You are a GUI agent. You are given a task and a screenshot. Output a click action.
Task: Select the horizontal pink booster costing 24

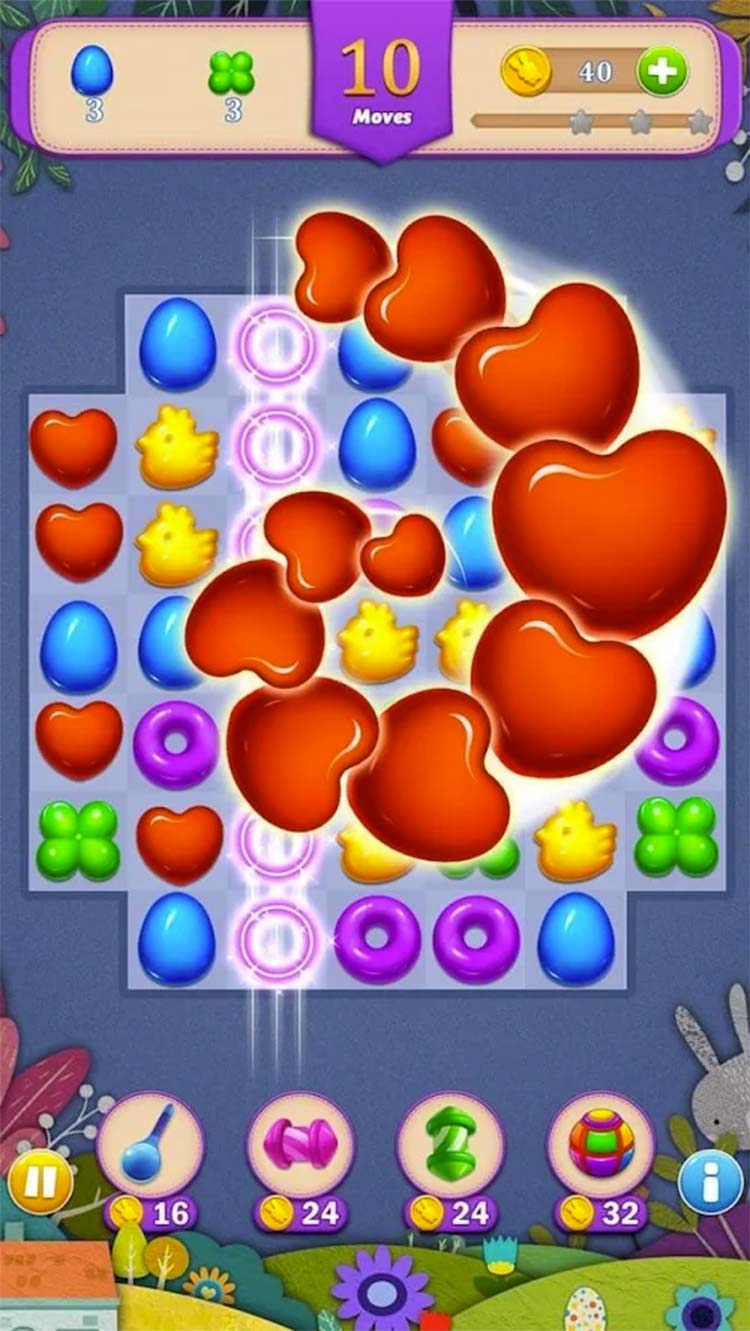click(x=300, y=1145)
